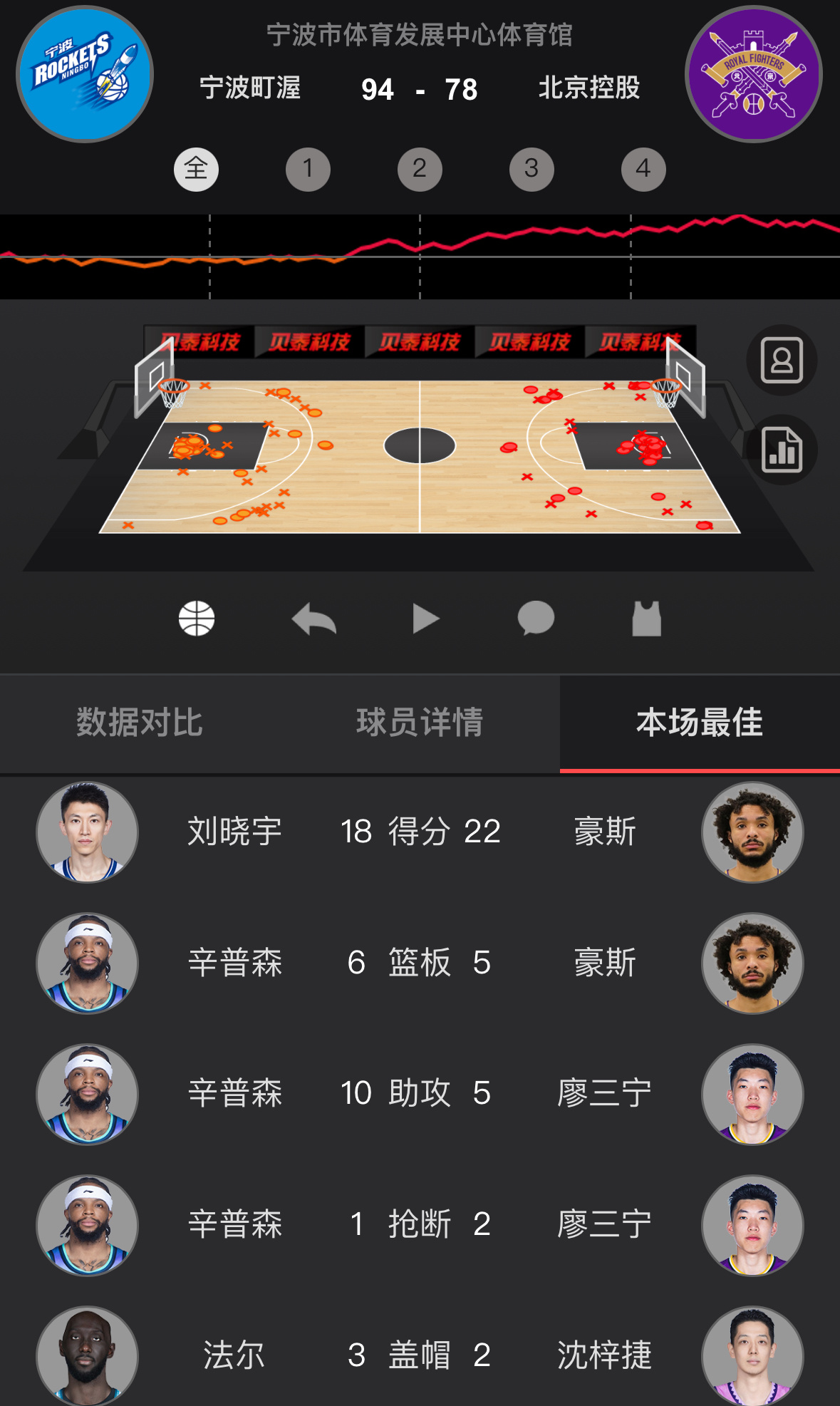This screenshot has width=840, height=1406.
Task: Switch to quarter 3 shots
Action: (532, 169)
